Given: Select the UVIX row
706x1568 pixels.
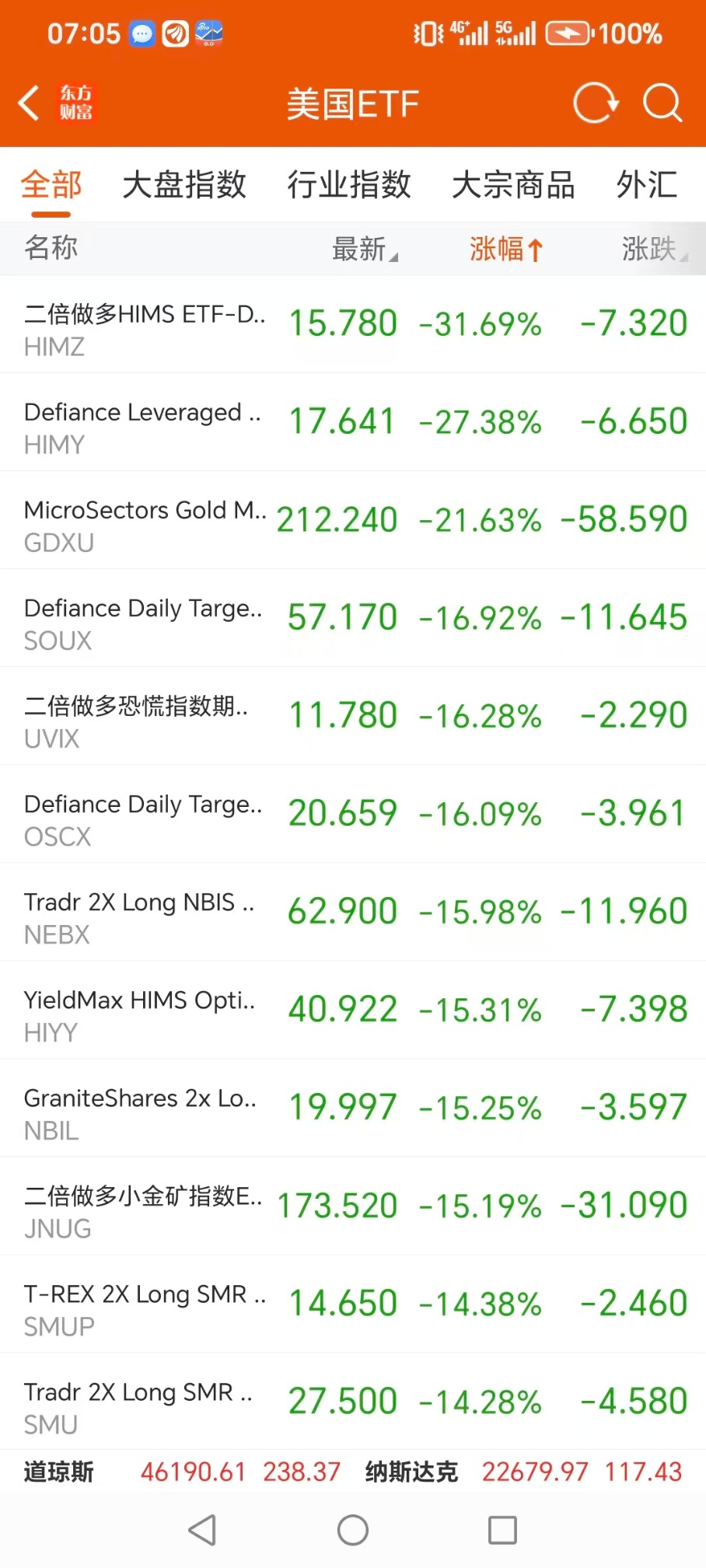Looking at the screenshot, I should [x=353, y=717].
